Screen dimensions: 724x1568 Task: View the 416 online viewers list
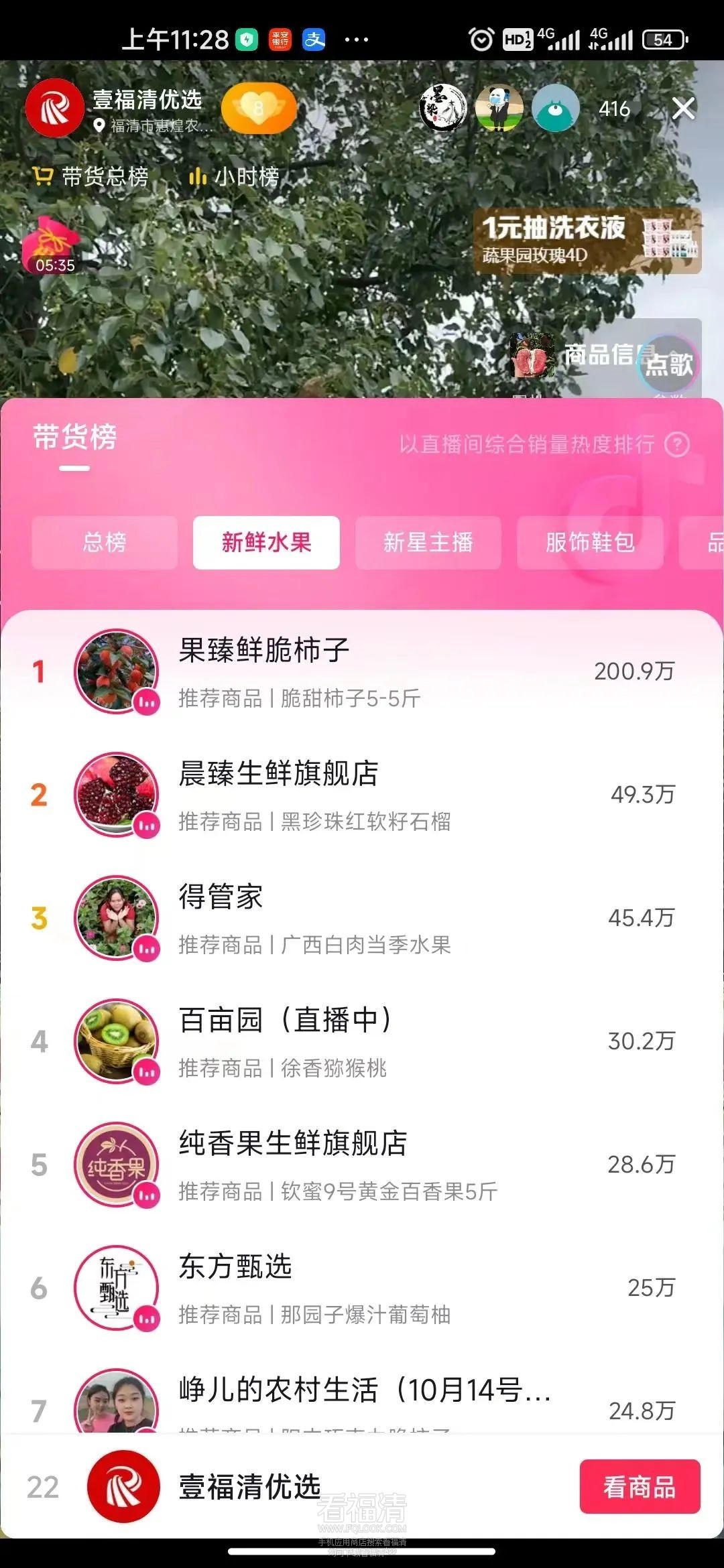614,109
